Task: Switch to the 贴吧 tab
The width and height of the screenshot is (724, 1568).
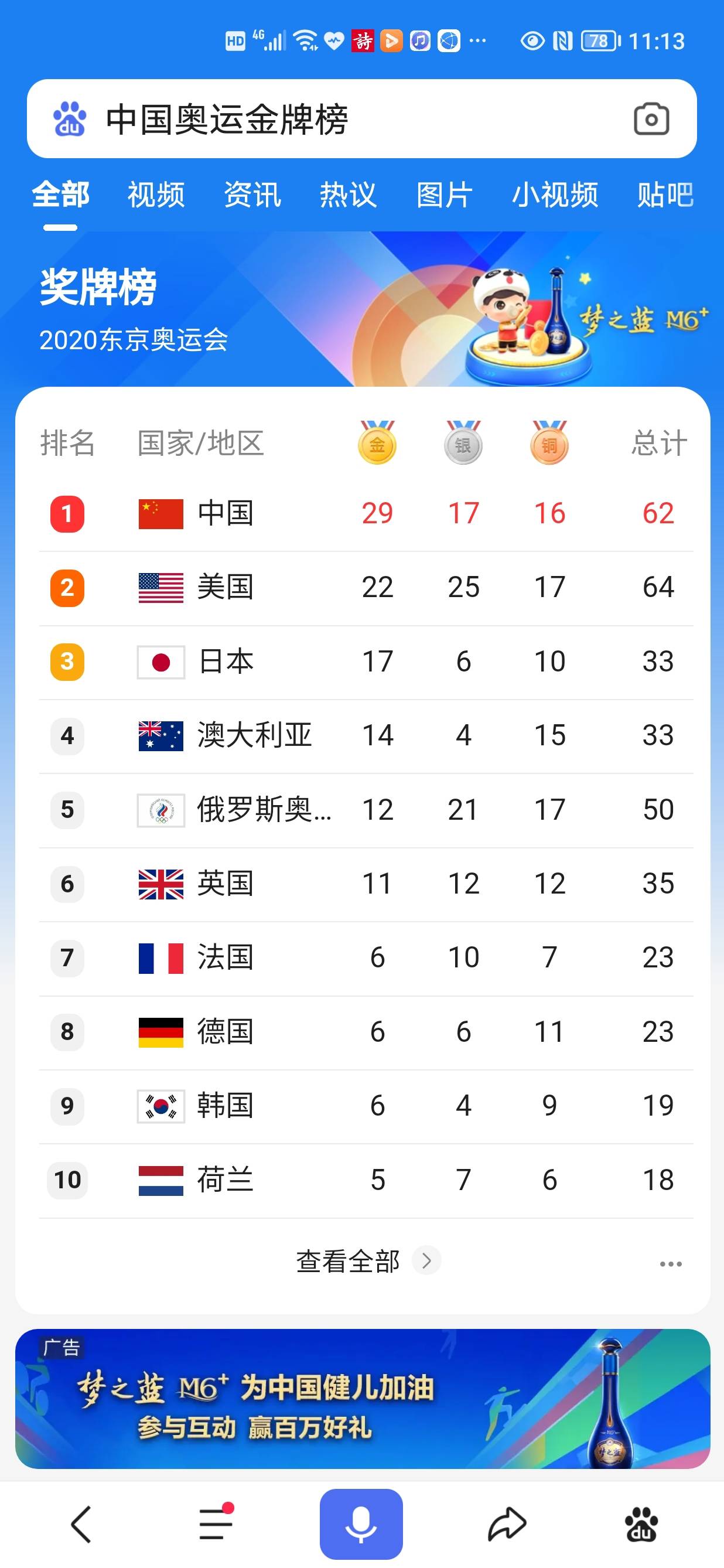Action: (665, 195)
